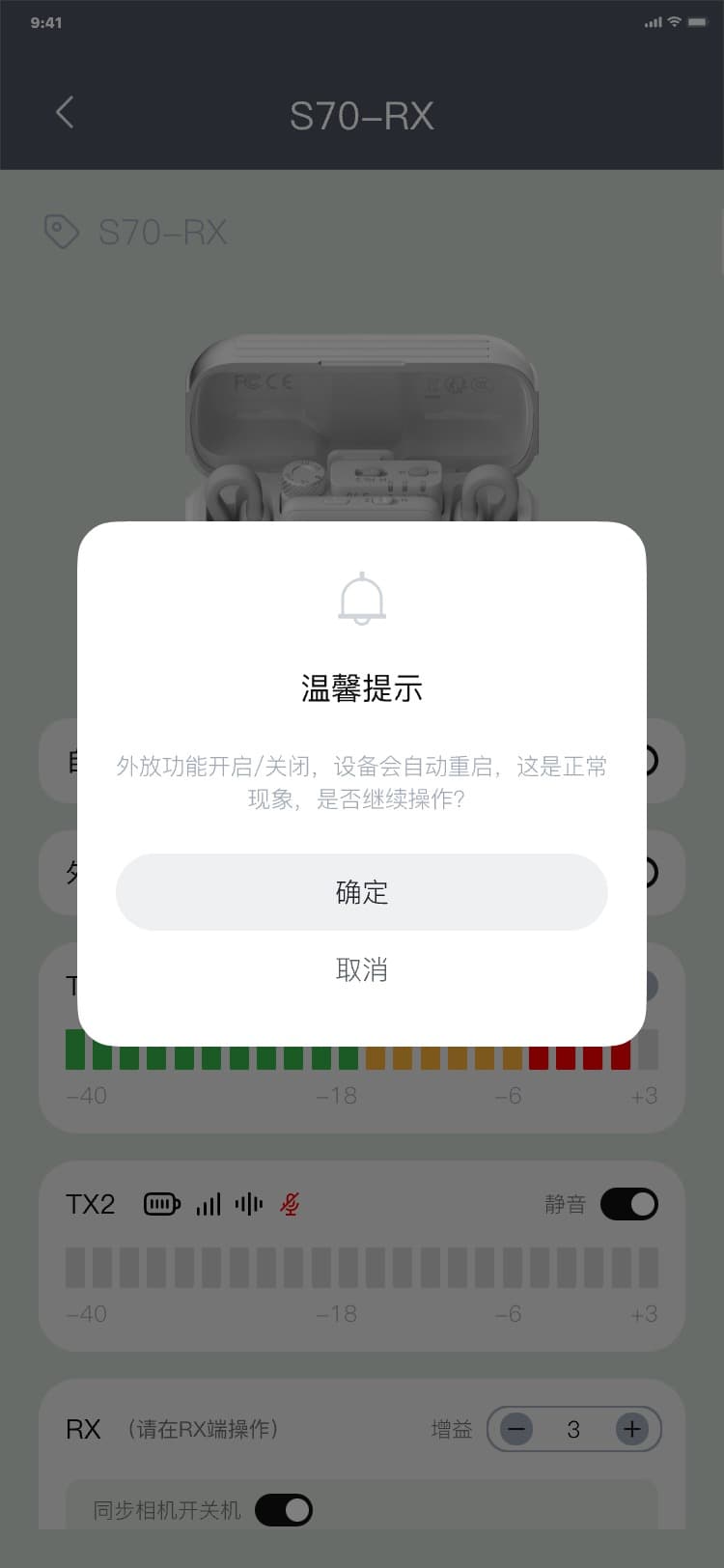Increase the RX 增益 gain value
The image size is (724, 1568).
[x=632, y=1429]
